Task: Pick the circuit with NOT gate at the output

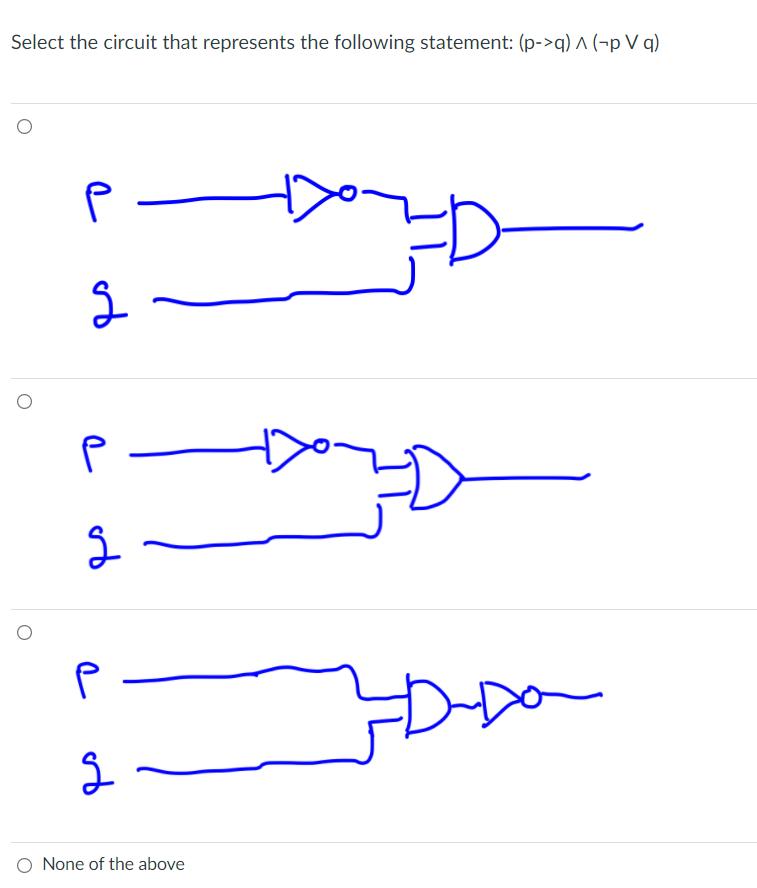Action: click(25, 633)
